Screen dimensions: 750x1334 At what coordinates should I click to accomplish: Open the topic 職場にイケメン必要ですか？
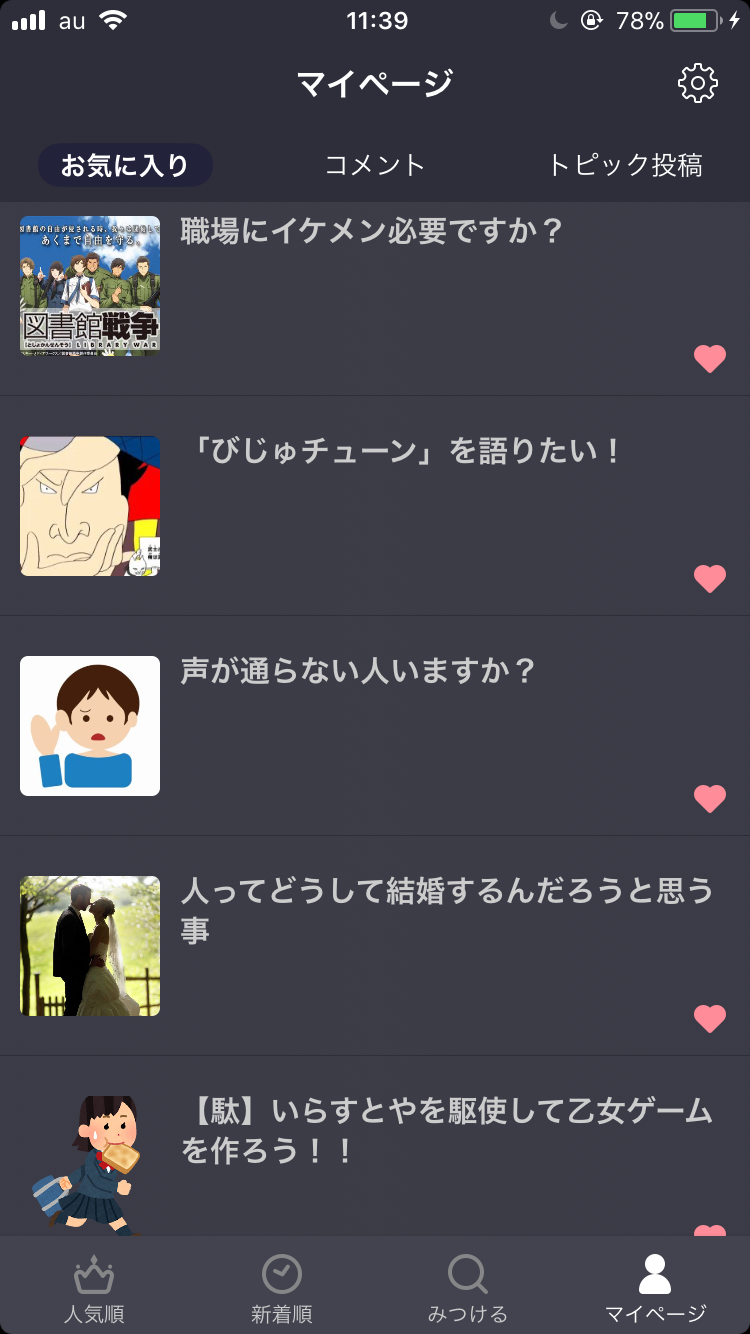(372, 231)
